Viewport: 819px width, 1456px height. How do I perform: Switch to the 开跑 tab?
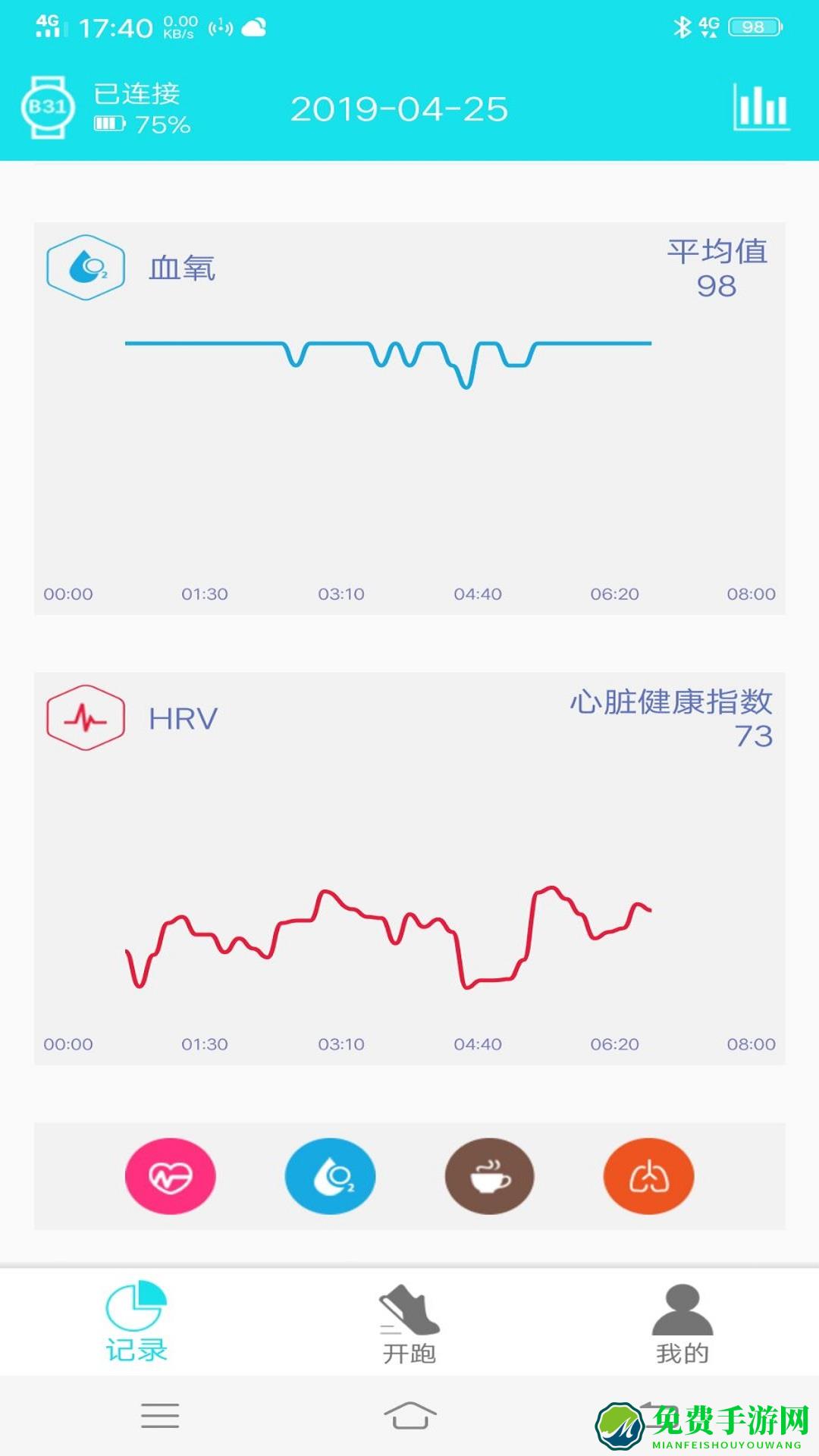coord(409,1324)
